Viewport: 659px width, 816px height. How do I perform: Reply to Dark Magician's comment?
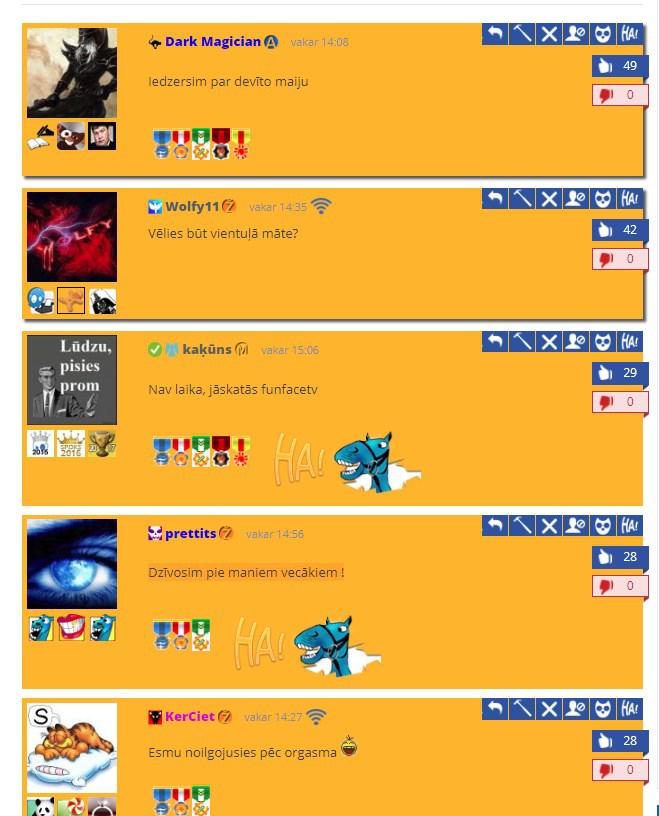coord(495,34)
